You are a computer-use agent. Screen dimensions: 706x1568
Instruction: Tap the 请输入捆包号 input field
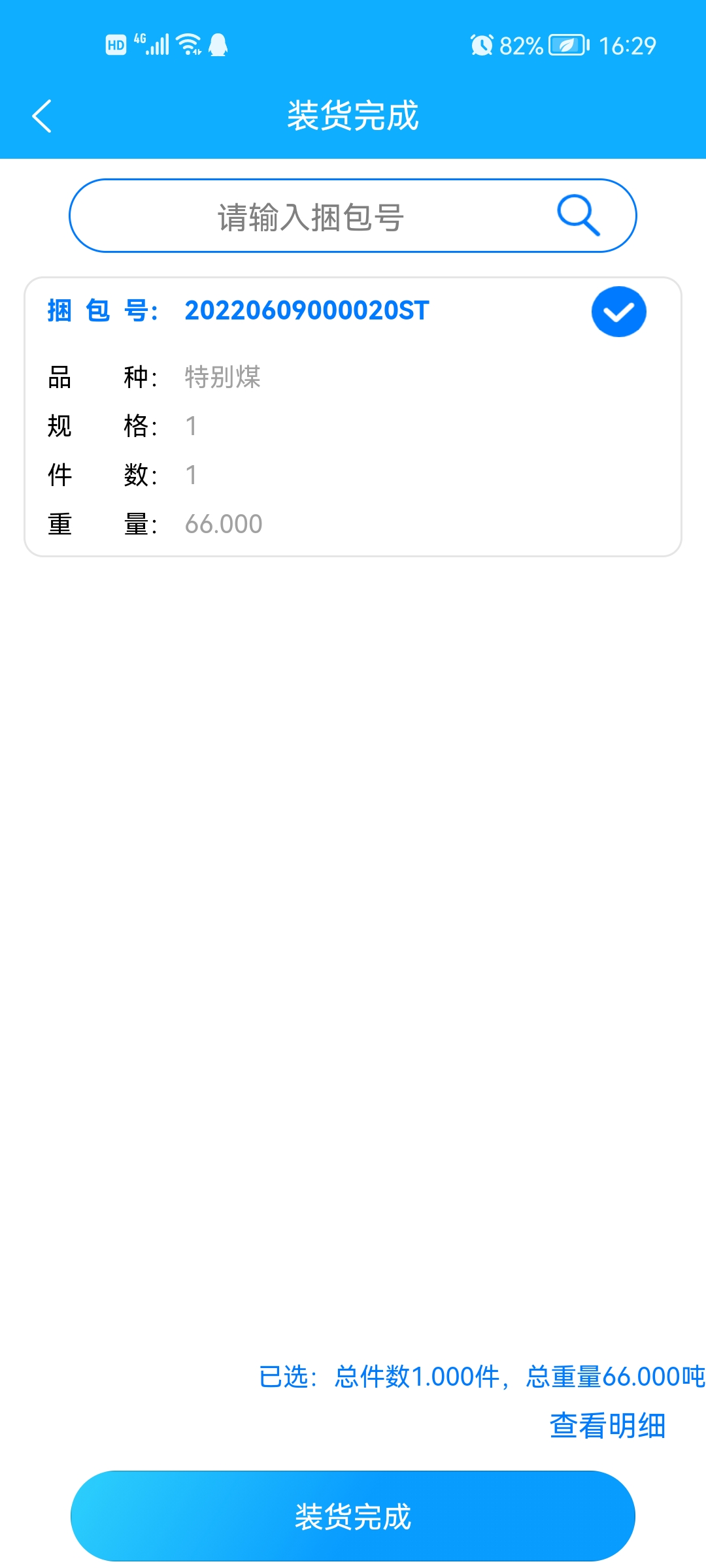click(x=311, y=216)
